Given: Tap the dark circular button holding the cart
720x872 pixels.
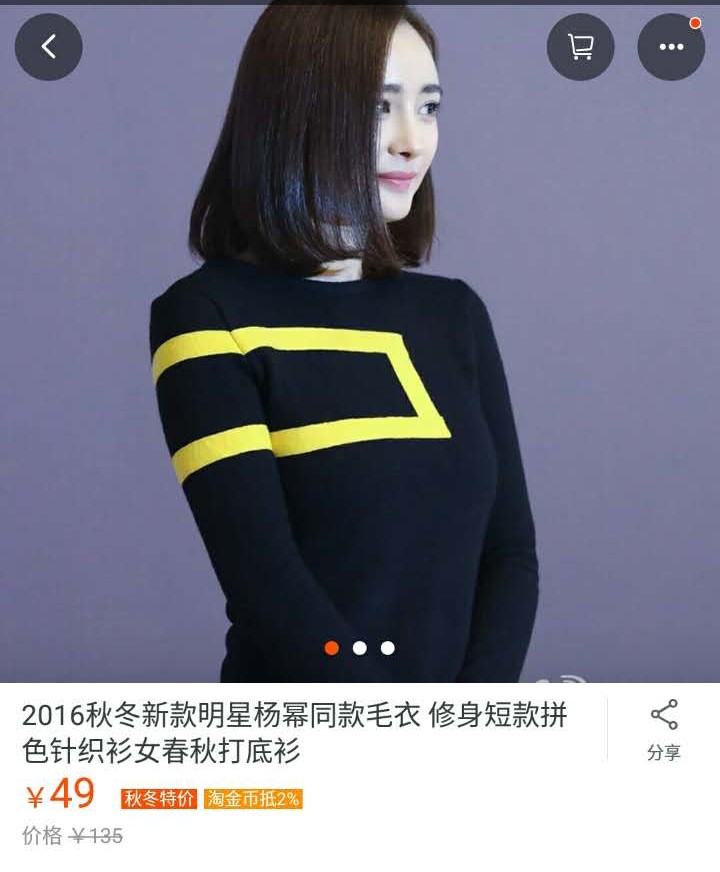Looking at the screenshot, I should pyautogui.click(x=580, y=46).
